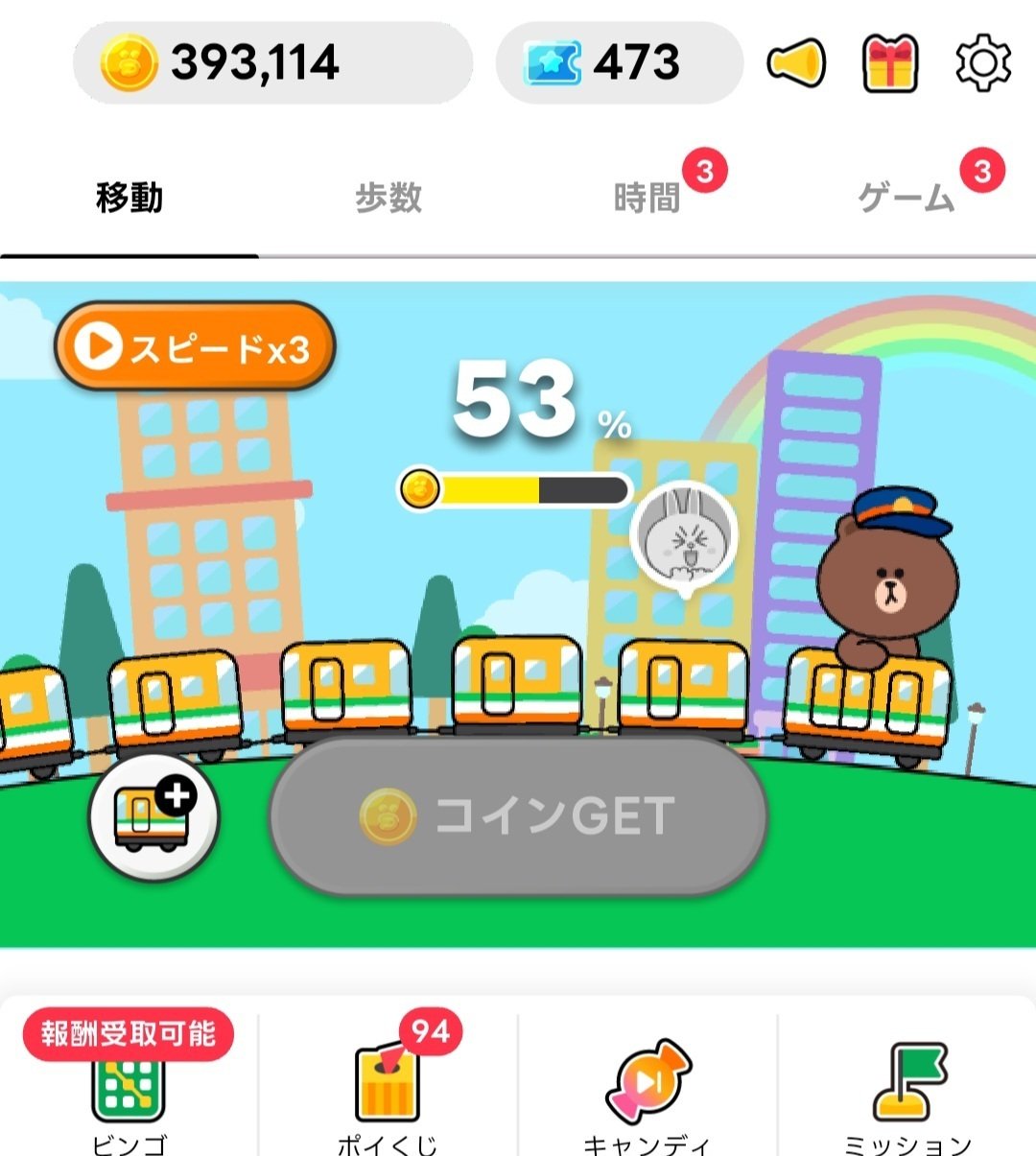
Task: Tap the 報酬受取可能 reward badge
Action: pos(126,1034)
